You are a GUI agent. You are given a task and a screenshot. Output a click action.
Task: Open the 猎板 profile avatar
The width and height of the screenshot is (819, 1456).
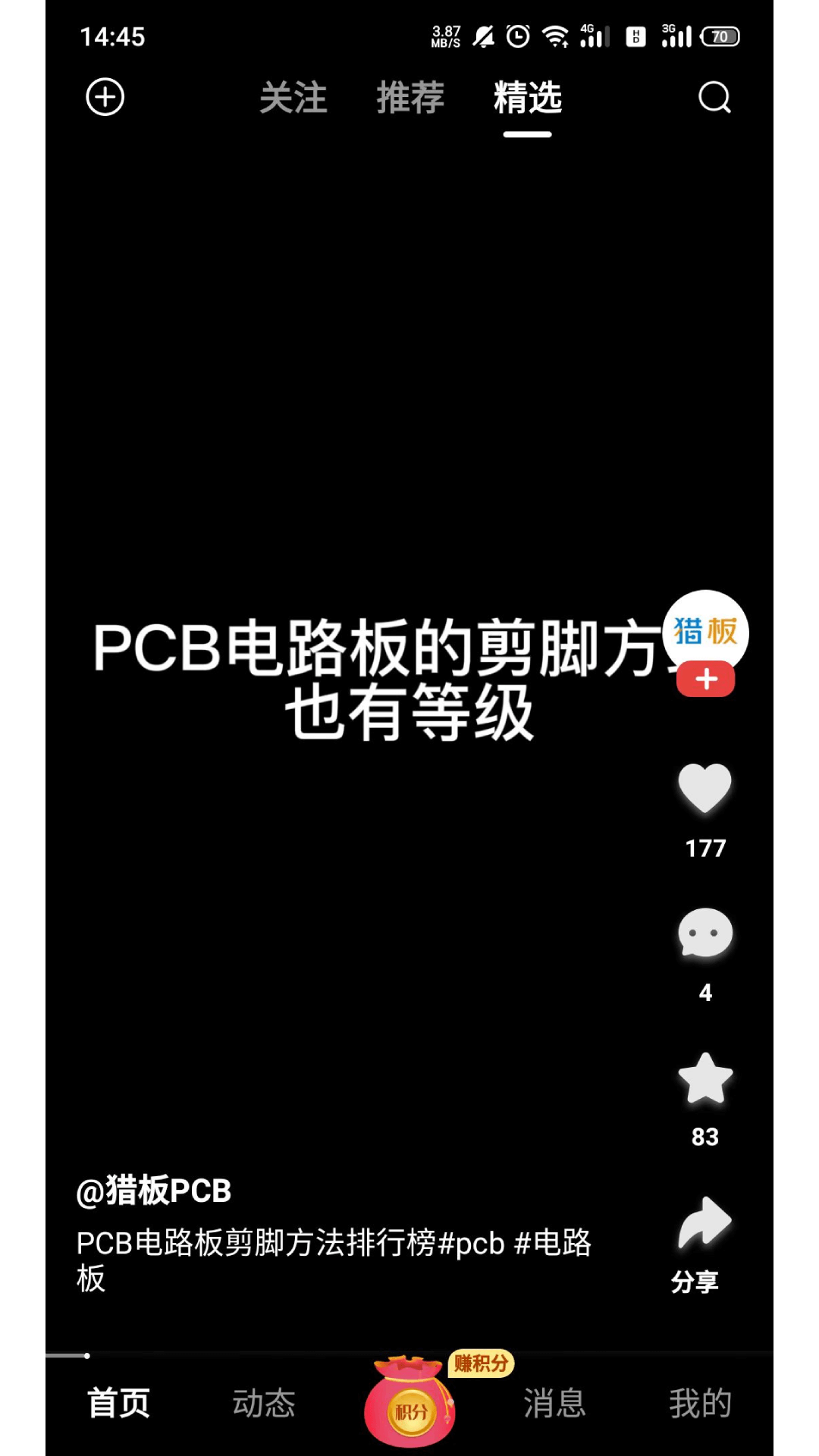(x=706, y=629)
